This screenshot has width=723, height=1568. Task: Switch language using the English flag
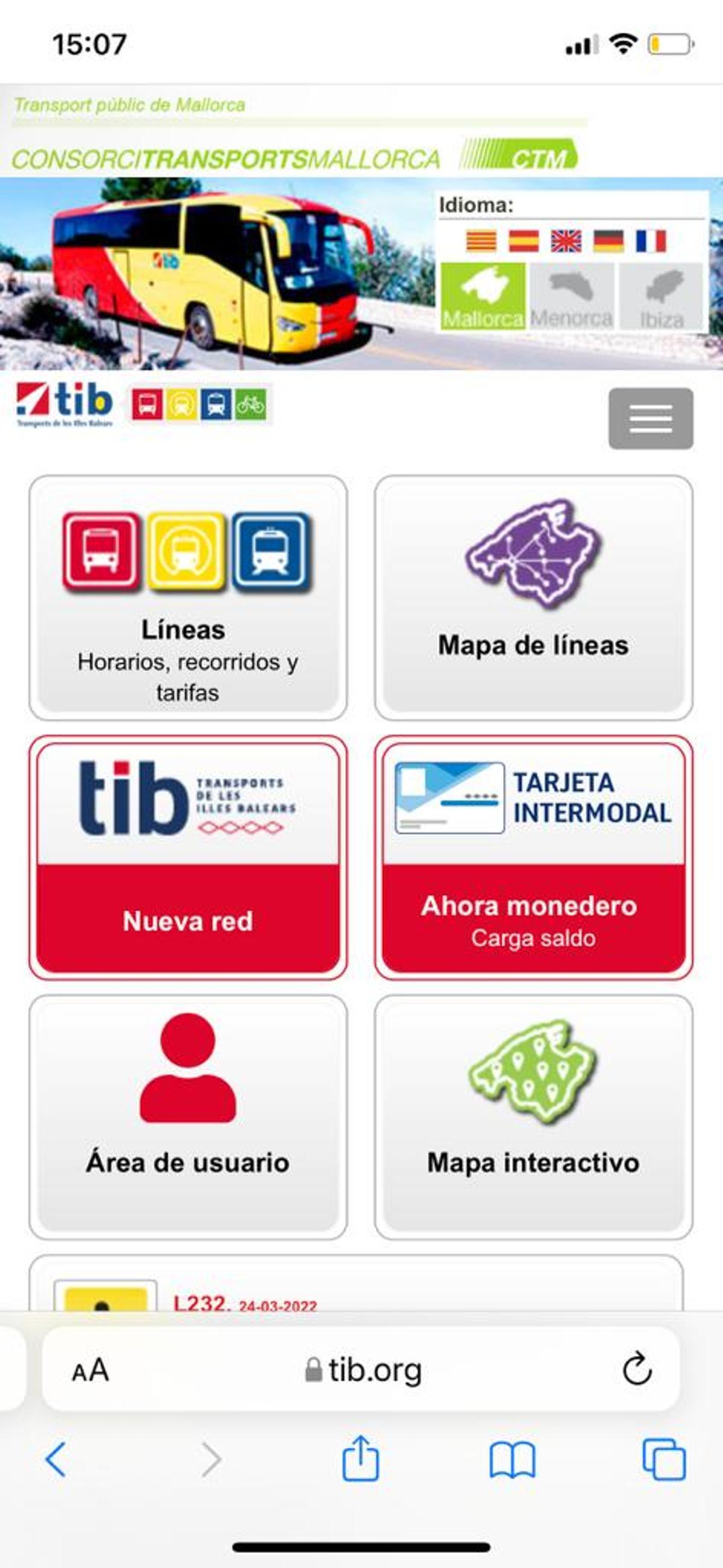565,241
